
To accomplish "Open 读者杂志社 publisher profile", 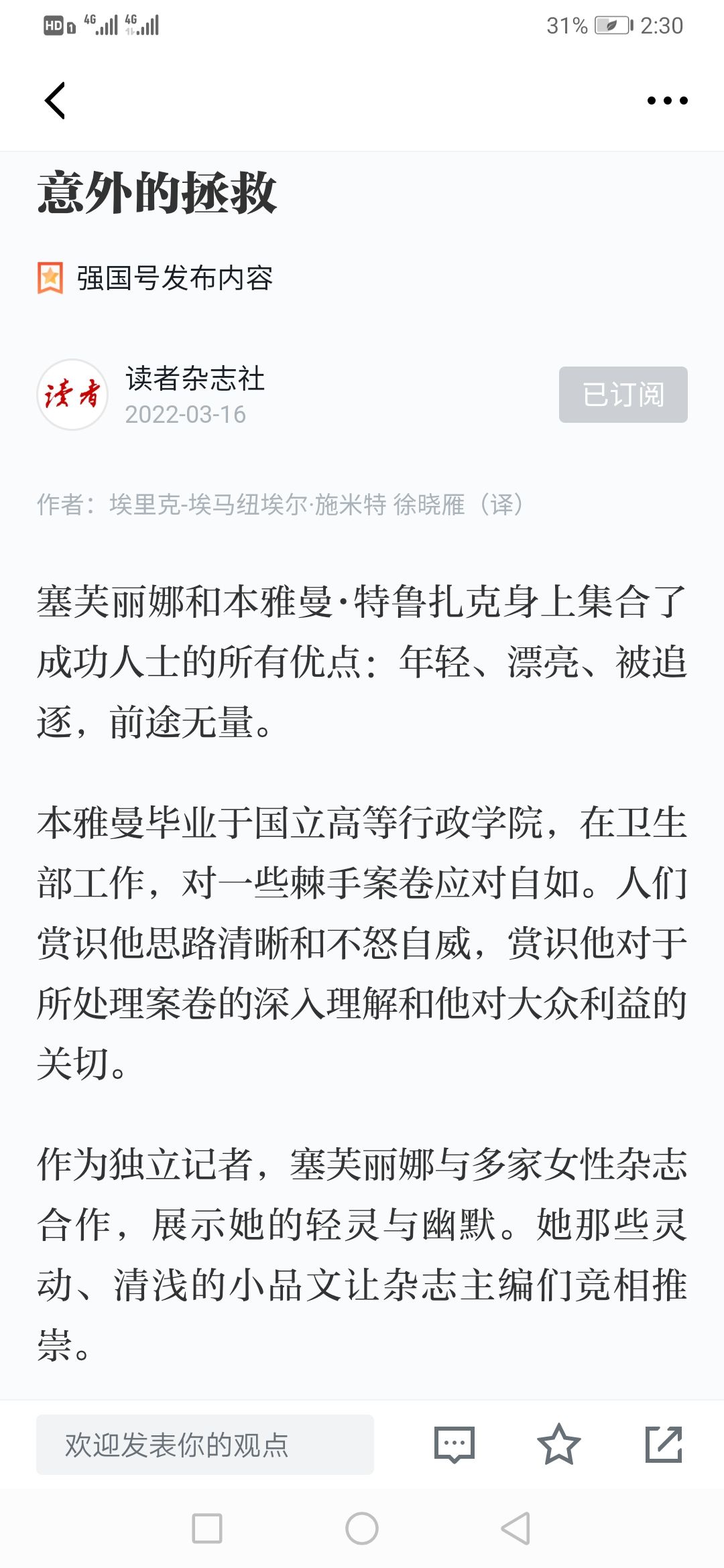I will point(195,379).
